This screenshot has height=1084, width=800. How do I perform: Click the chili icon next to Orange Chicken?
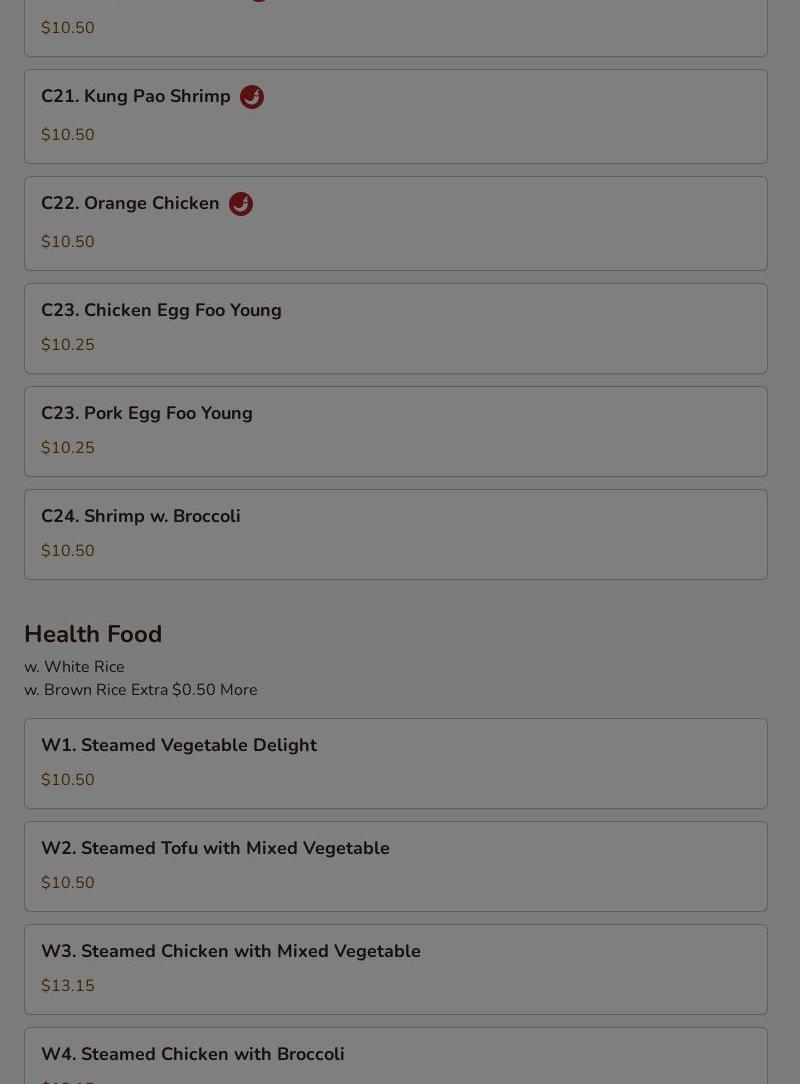[x=240, y=203]
